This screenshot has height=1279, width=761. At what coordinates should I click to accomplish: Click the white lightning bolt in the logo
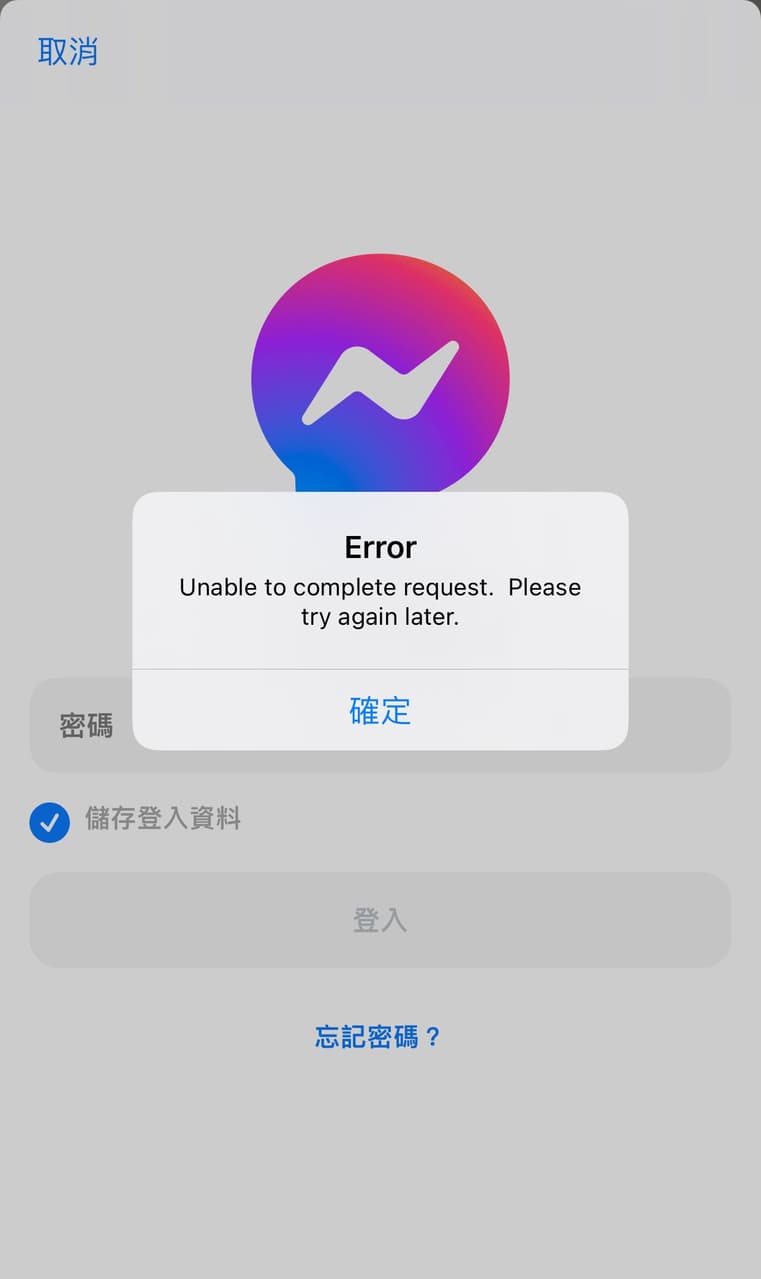pyautogui.click(x=380, y=380)
